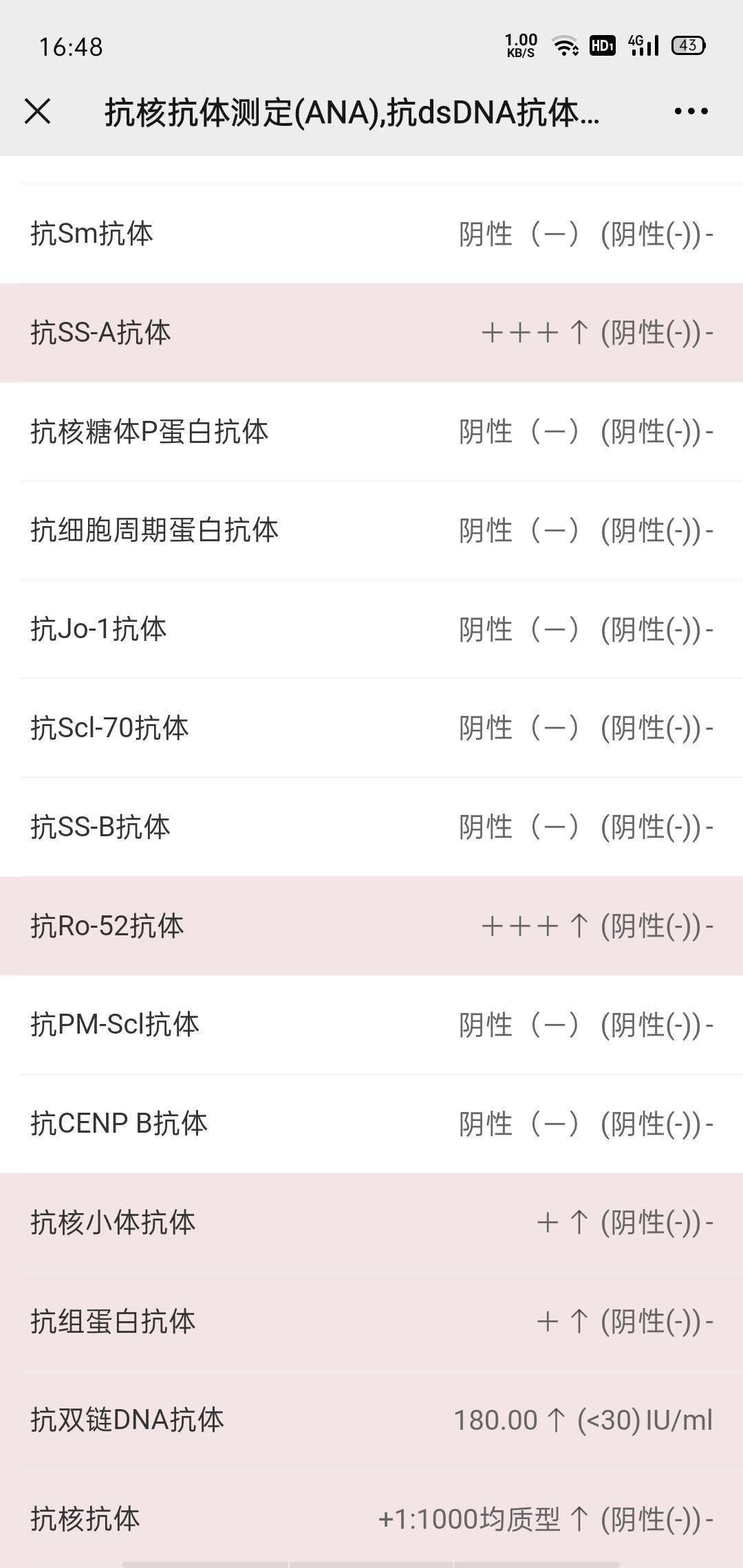Select the 抗SS-A抗体 highlighted result row
Image resolution: width=743 pixels, height=1568 pixels.
click(371, 331)
